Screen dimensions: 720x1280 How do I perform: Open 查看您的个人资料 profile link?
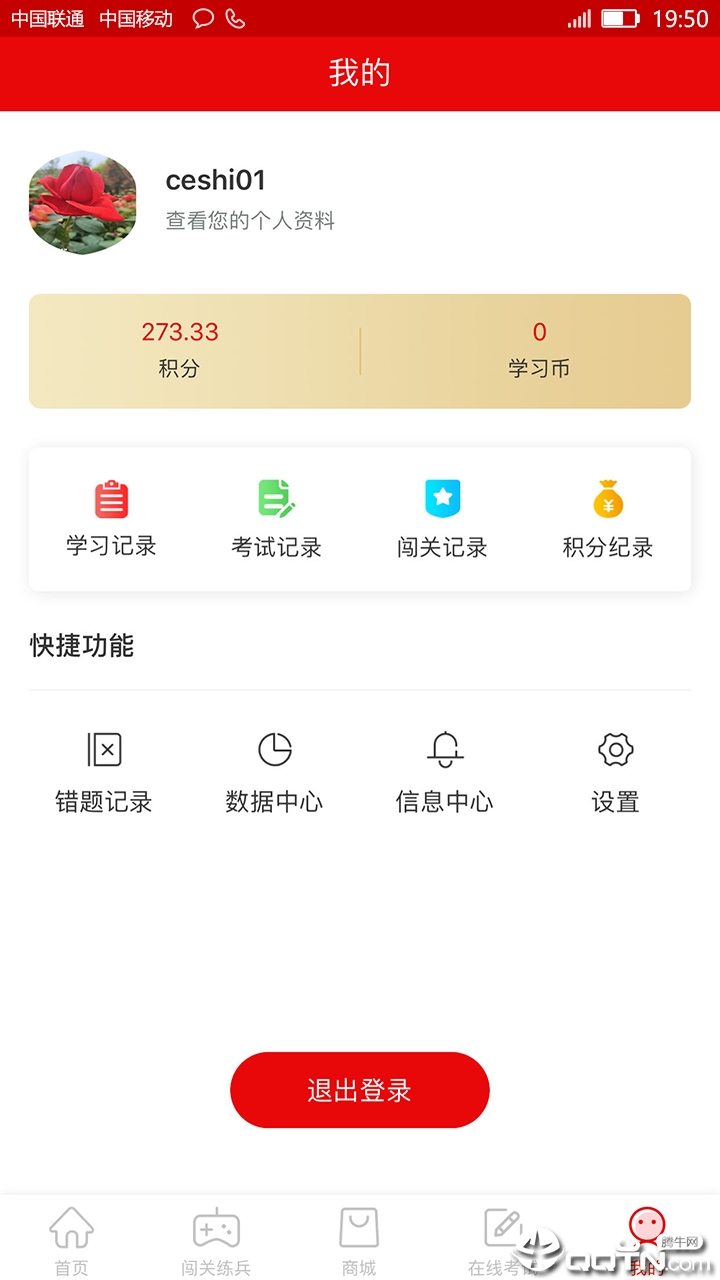[x=249, y=221]
